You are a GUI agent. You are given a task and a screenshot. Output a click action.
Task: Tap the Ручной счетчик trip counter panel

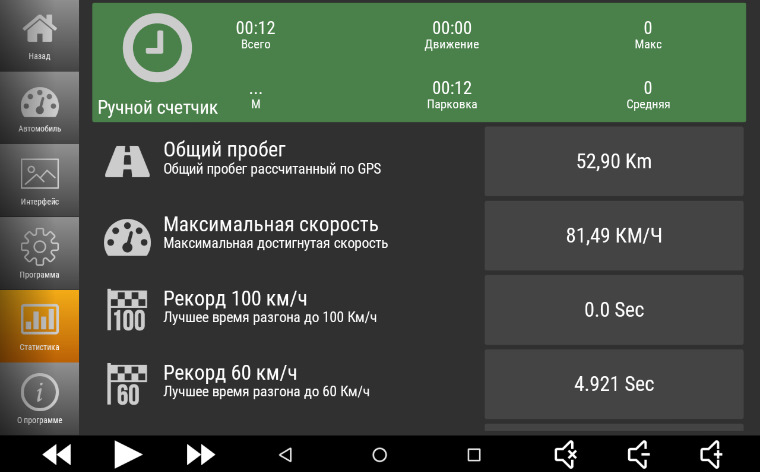(x=419, y=62)
